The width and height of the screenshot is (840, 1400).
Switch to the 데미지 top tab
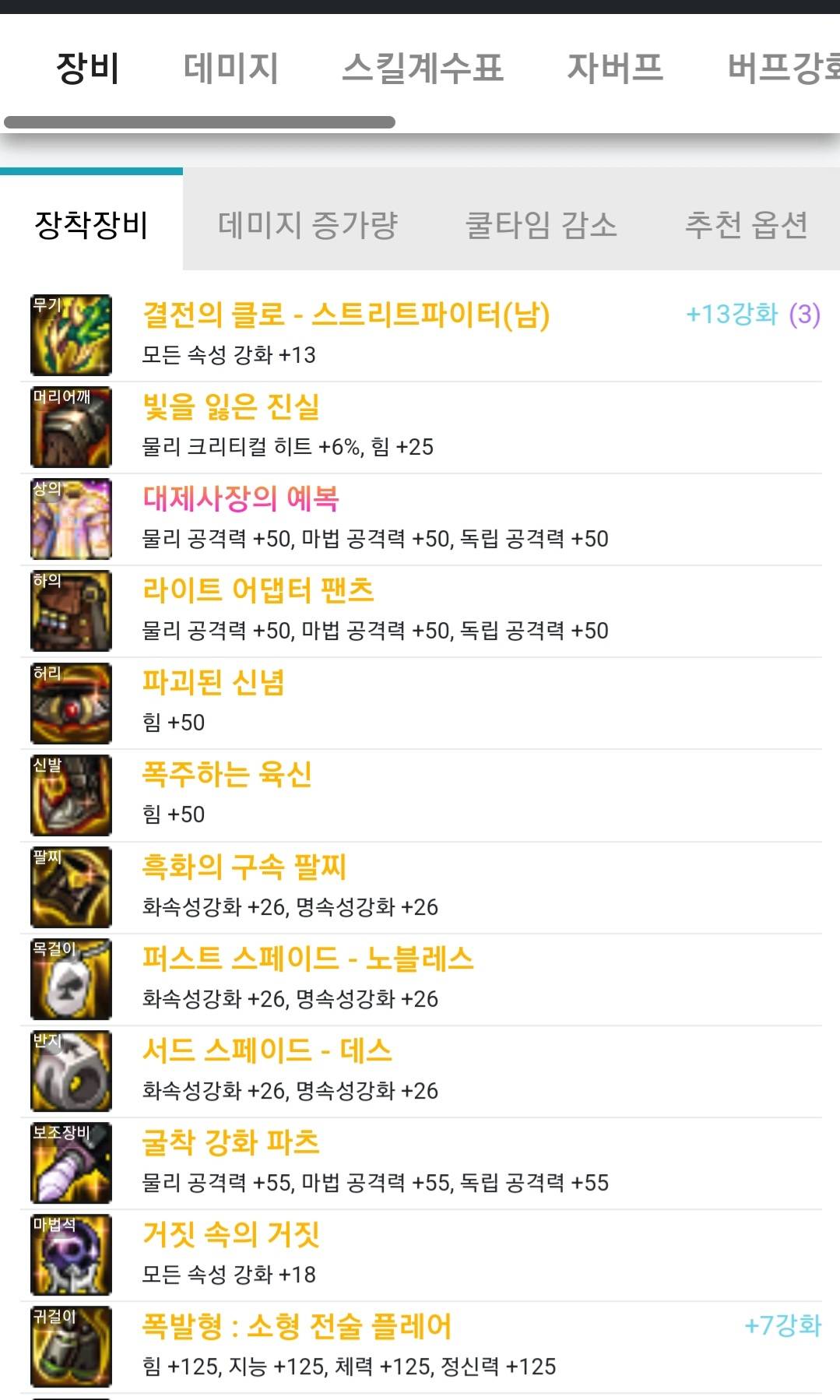pyautogui.click(x=230, y=68)
